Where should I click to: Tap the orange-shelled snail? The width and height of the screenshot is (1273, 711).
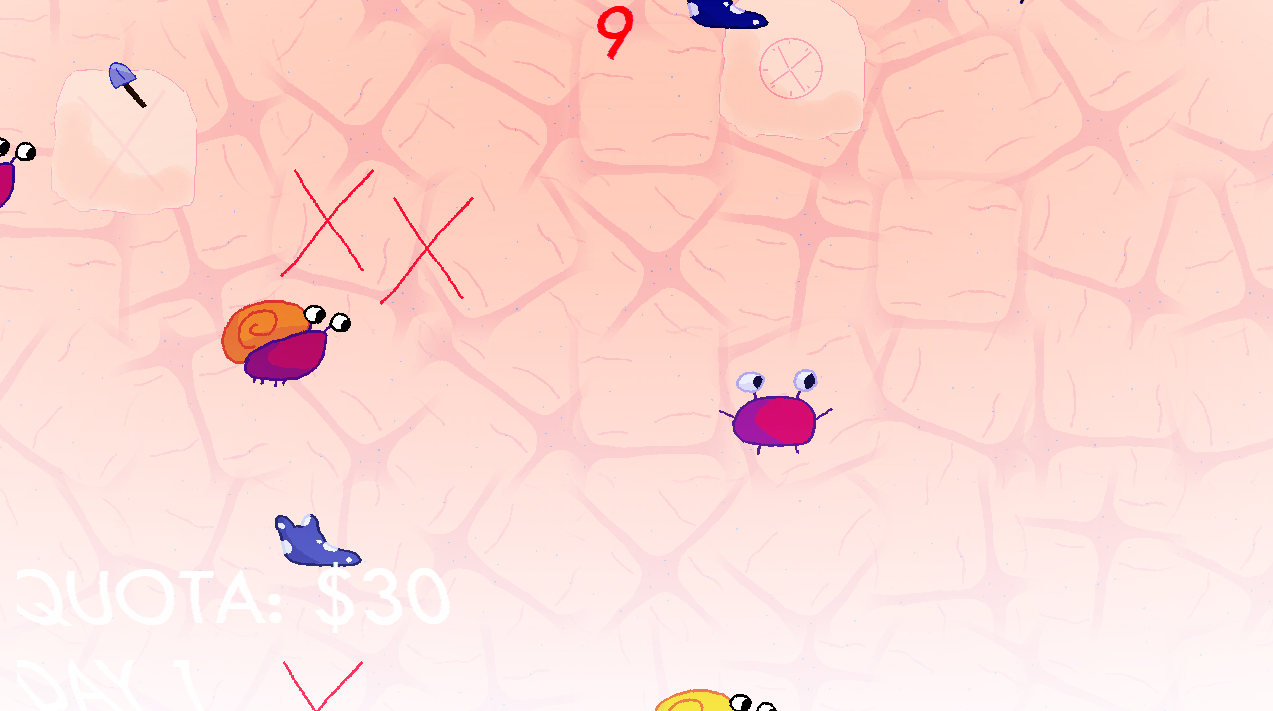[279, 342]
